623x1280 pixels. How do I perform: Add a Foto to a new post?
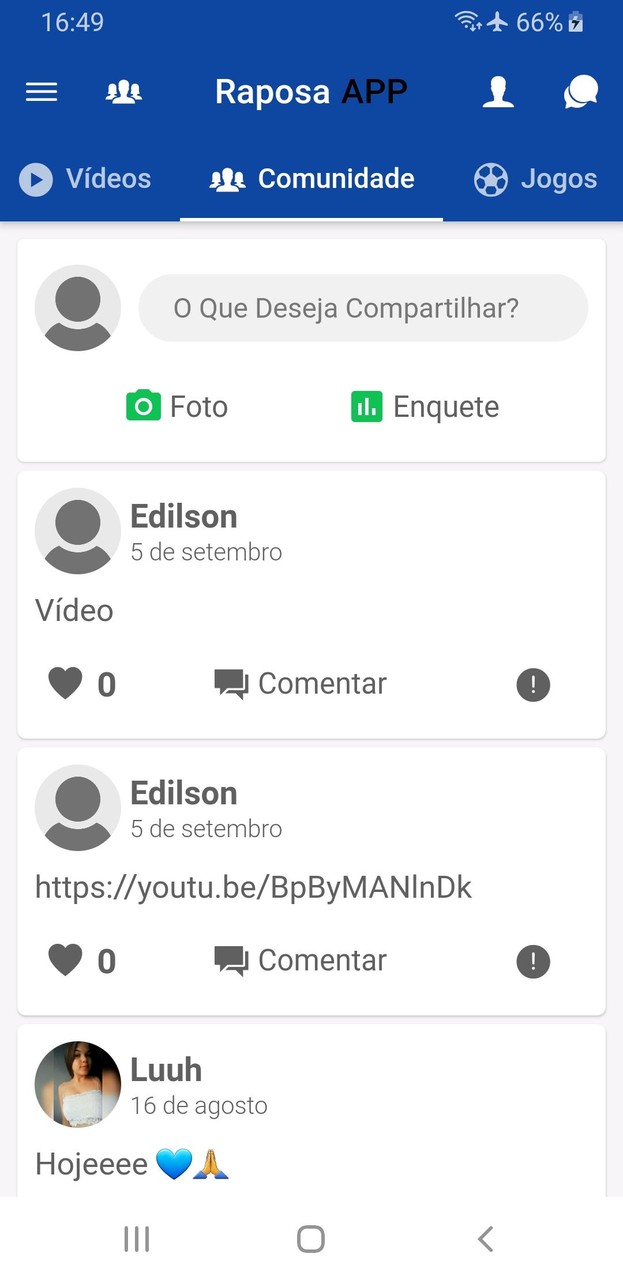(x=177, y=407)
